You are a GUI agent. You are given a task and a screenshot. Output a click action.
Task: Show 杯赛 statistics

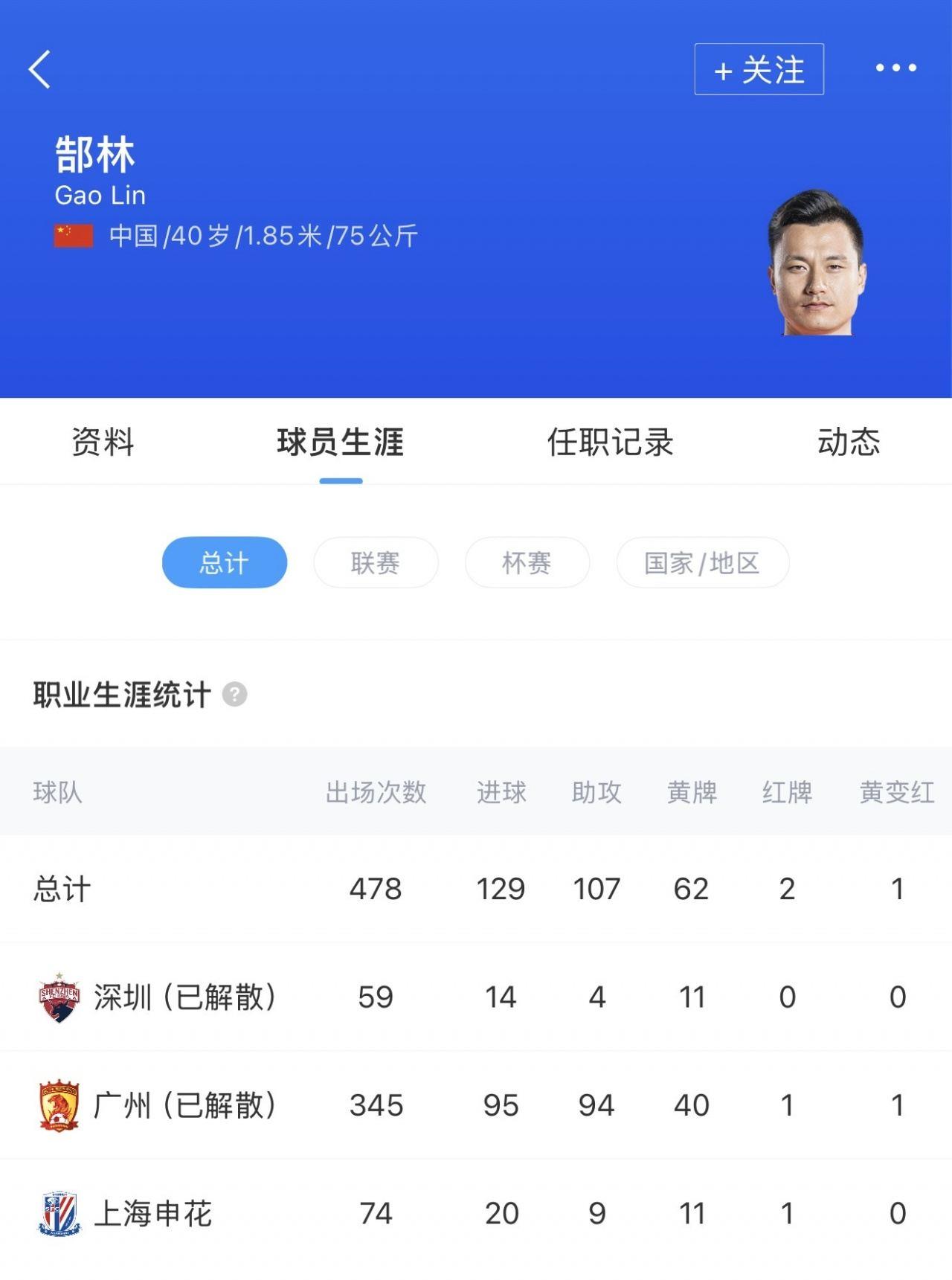point(527,563)
